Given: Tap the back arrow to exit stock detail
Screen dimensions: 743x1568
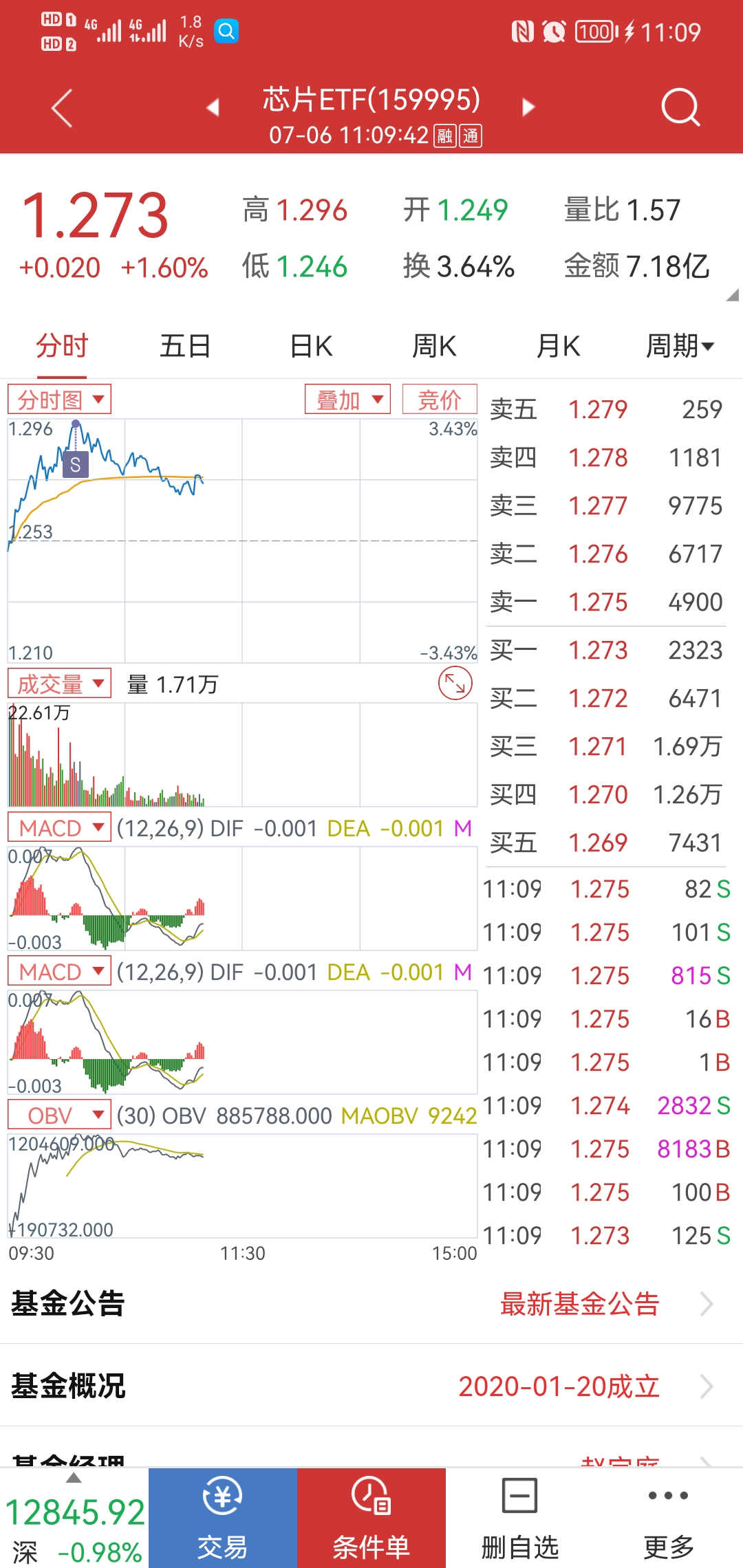Looking at the screenshot, I should tap(61, 107).
